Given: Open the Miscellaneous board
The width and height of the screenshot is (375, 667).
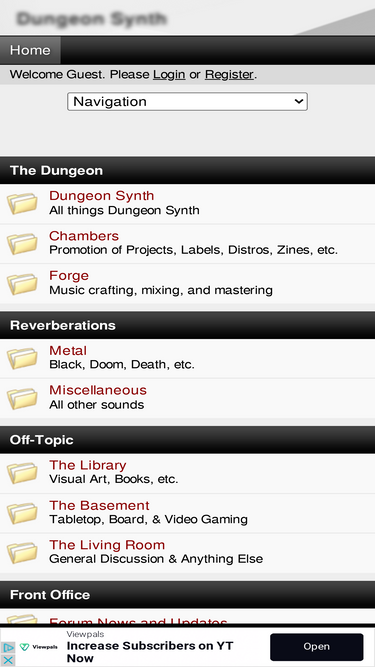Looking at the screenshot, I should [98, 390].
